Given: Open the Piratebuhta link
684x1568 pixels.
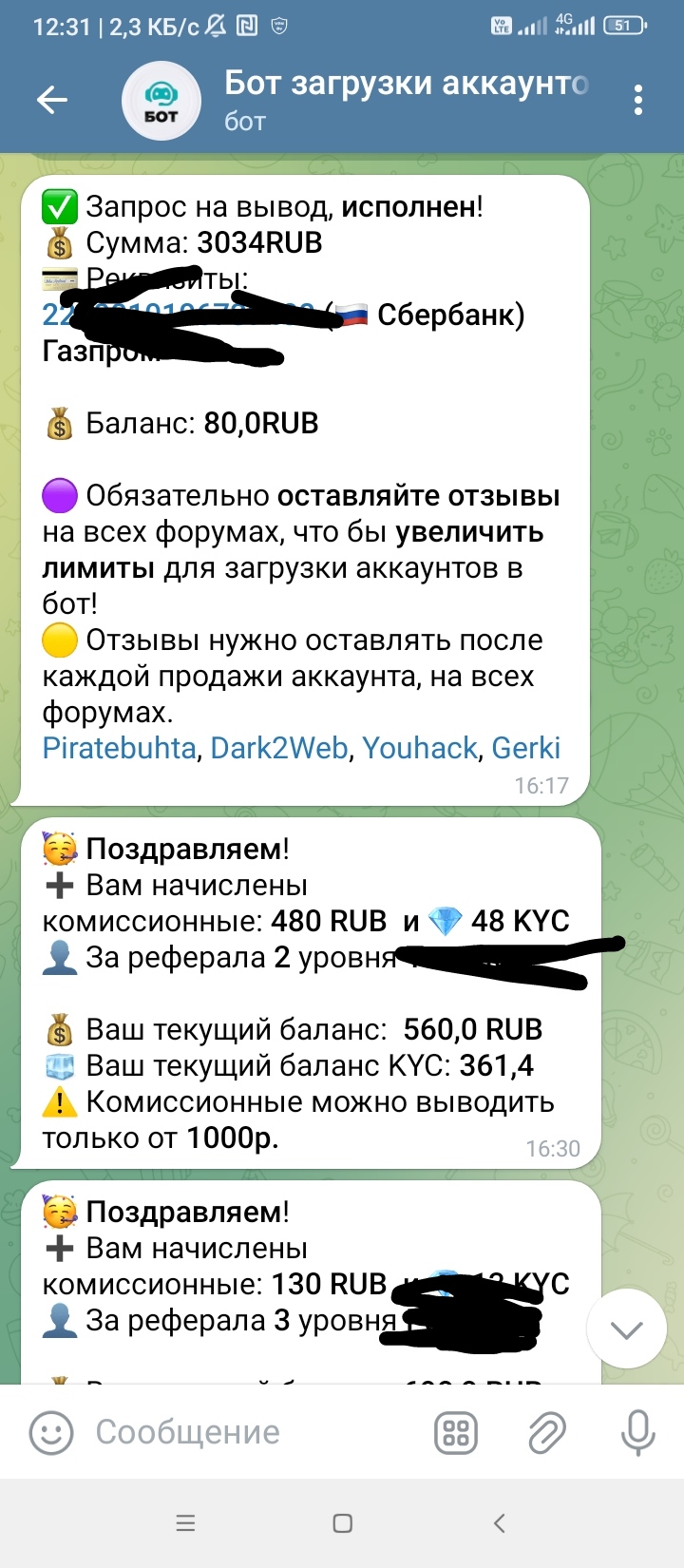Looking at the screenshot, I should coord(119,748).
